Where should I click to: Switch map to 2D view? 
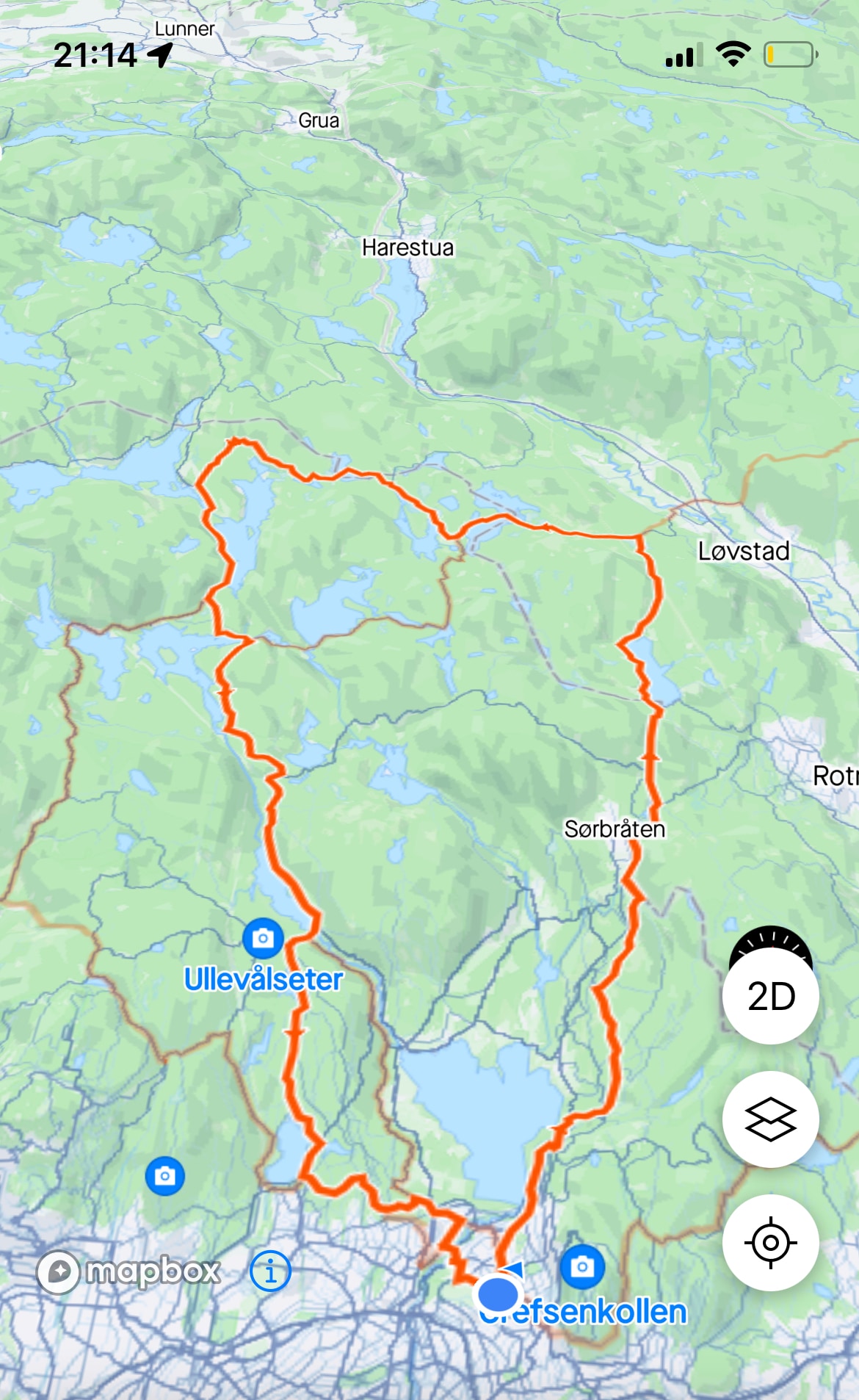click(x=771, y=997)
